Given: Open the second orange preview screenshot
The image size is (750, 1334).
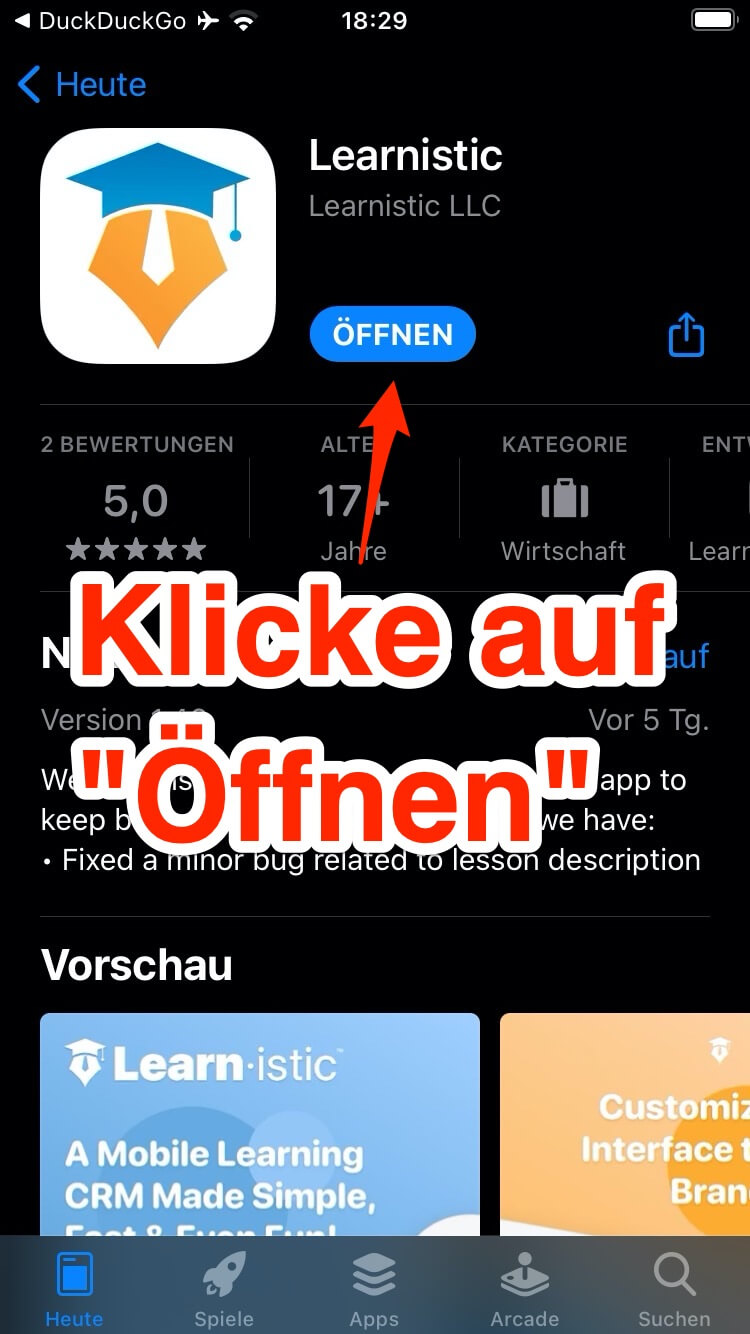Looking at the screenshot, I should [625, 1125].
